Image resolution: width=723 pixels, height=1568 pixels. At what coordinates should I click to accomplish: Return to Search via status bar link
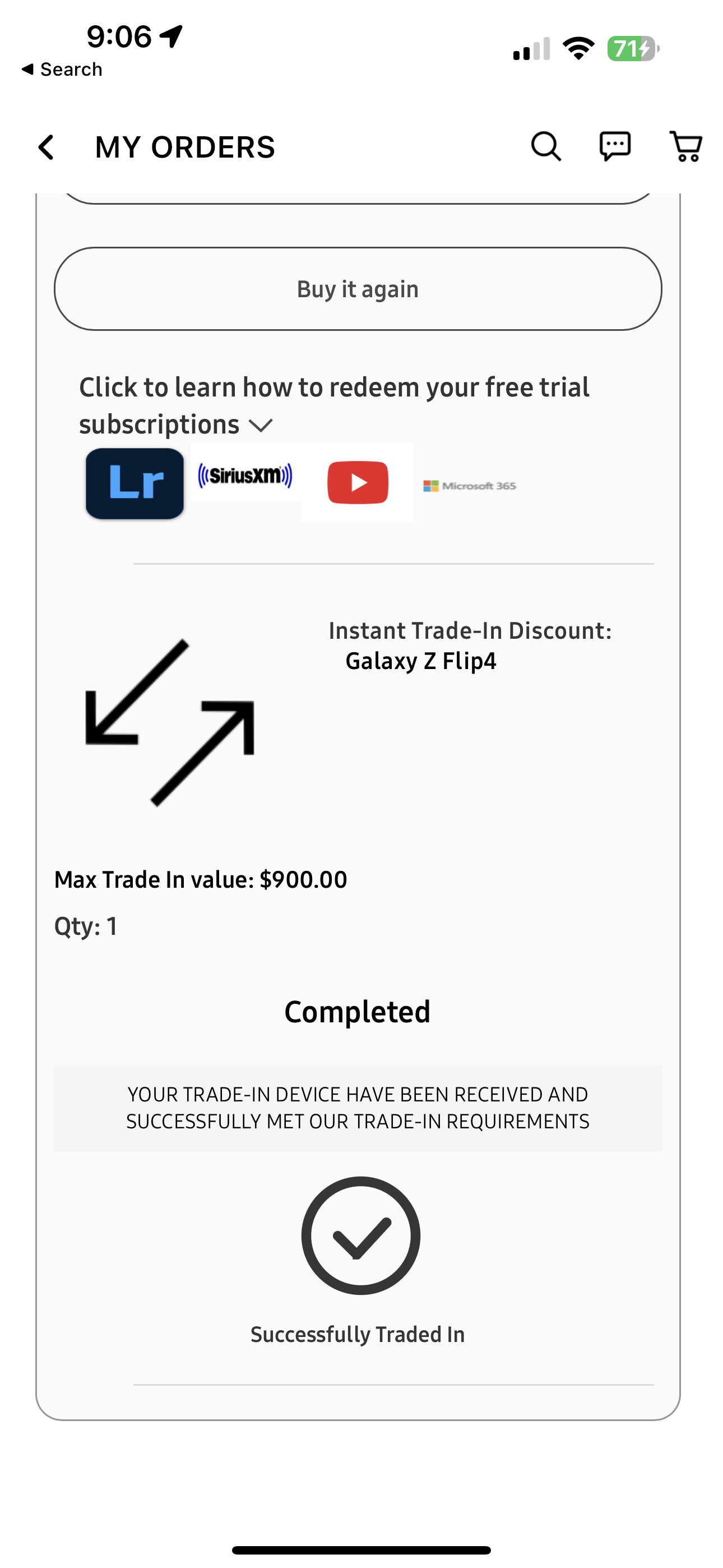point(62,70)
